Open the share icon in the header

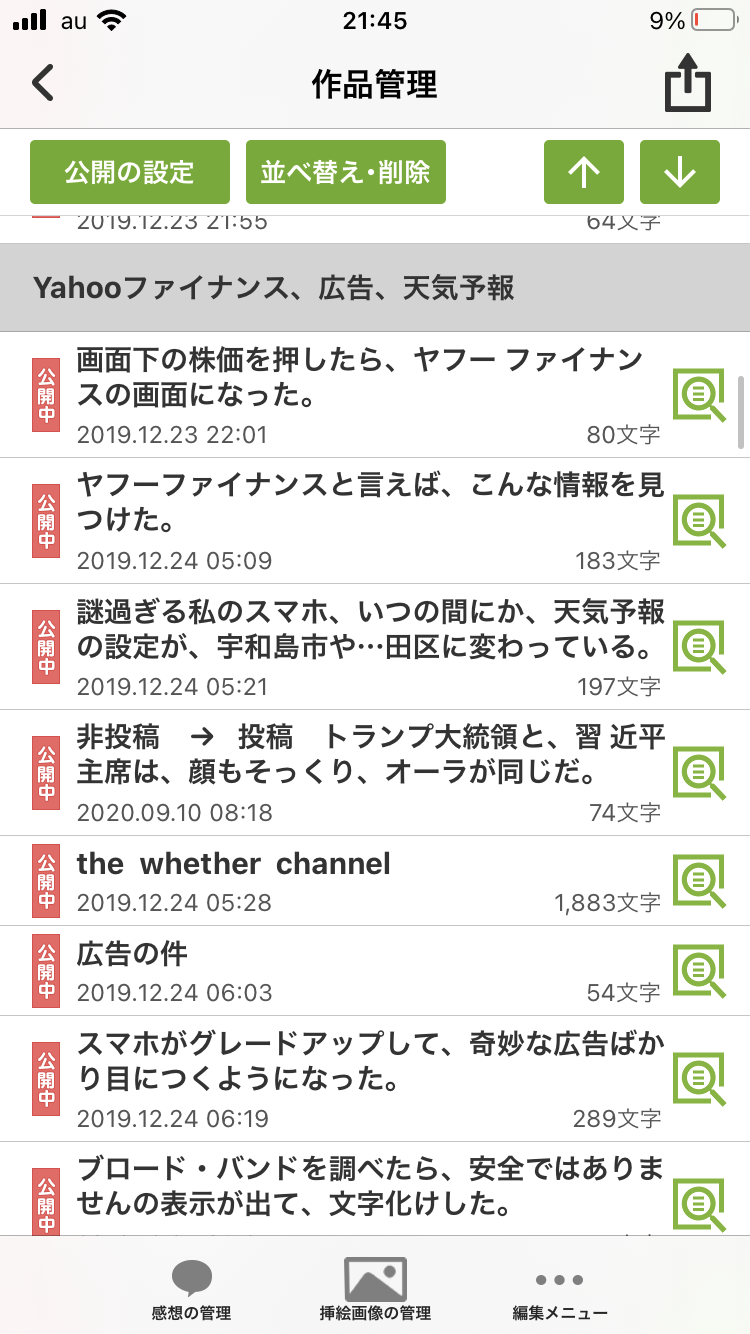click(688, 86)
